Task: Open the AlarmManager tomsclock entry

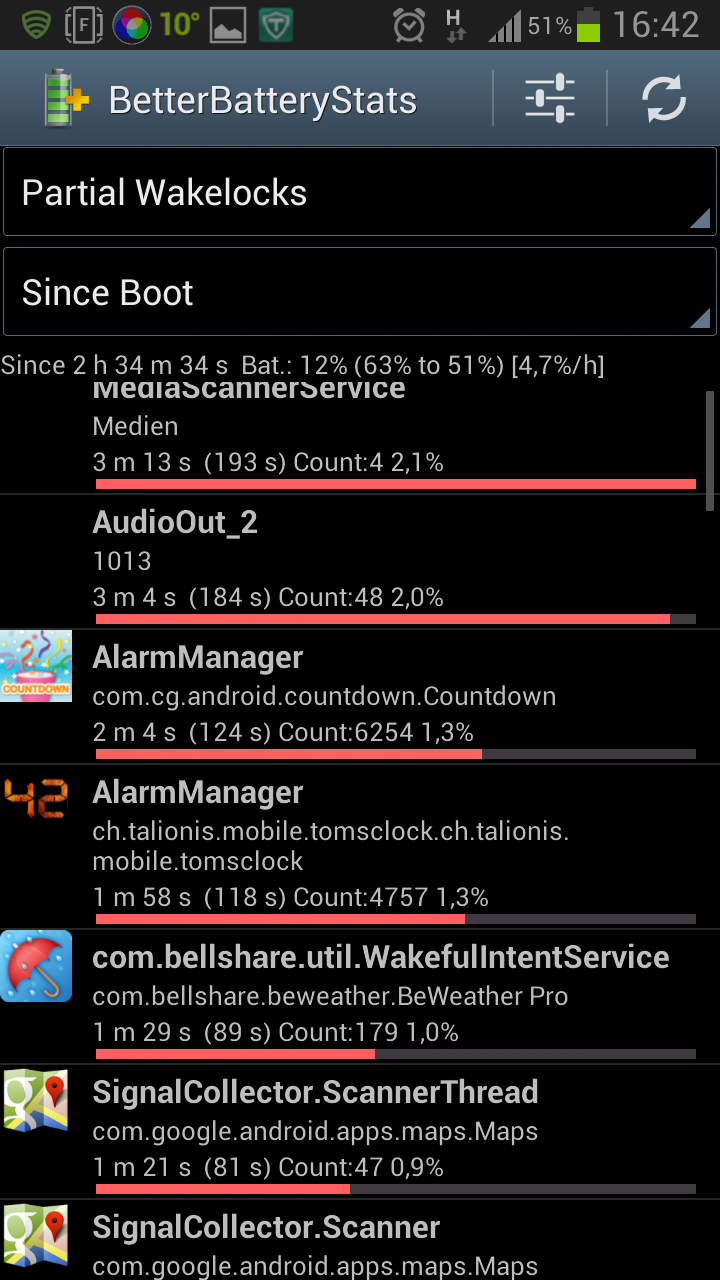Action: 360,847
